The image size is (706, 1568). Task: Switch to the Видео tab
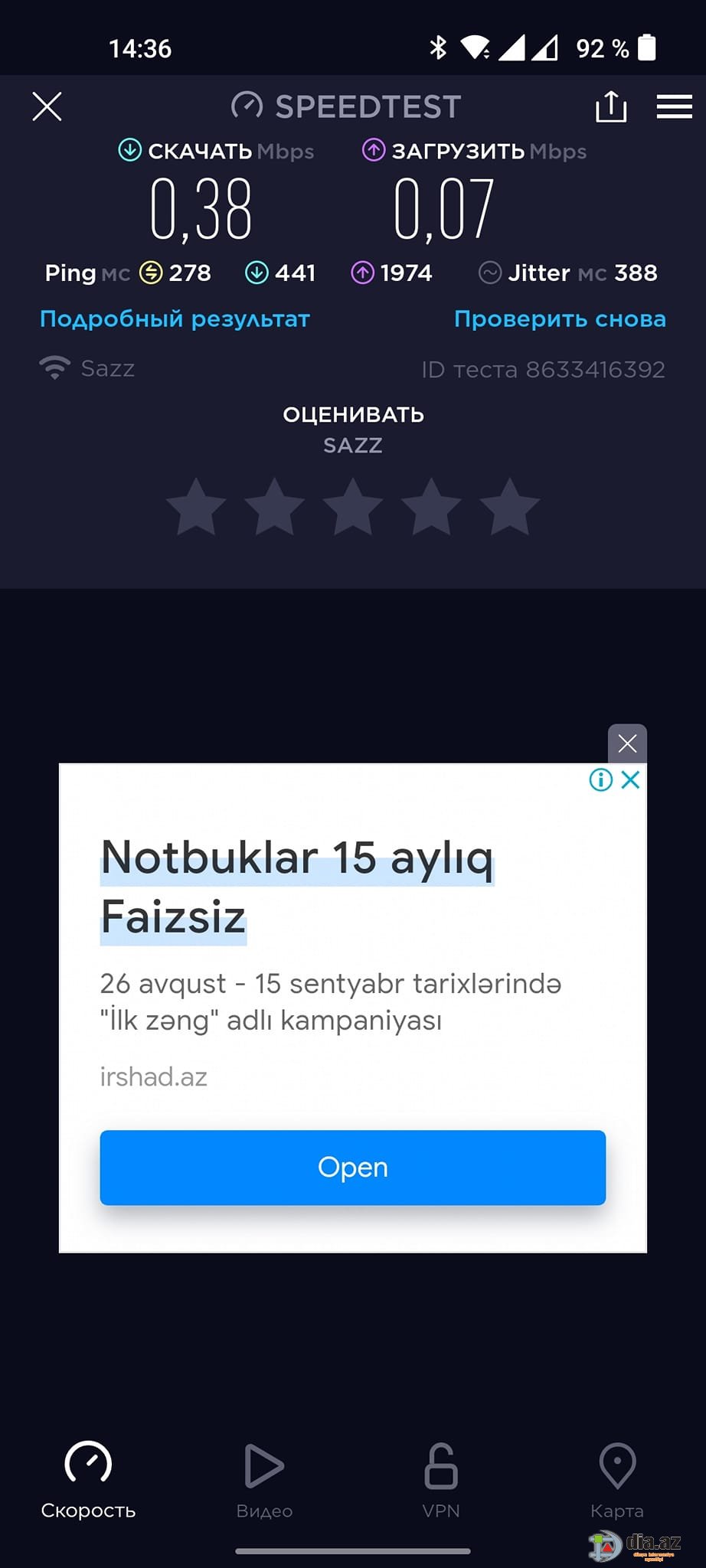point(264,1481)
